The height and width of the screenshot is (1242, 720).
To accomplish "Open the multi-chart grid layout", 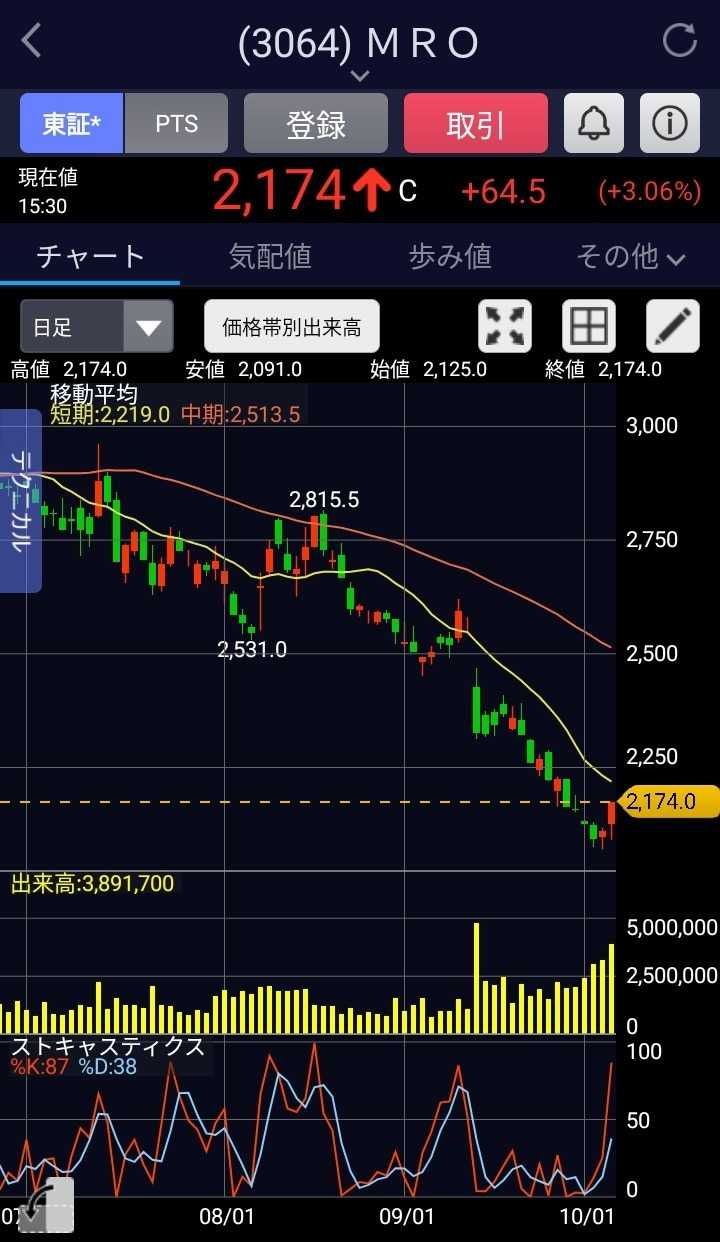I will point(588,327).
